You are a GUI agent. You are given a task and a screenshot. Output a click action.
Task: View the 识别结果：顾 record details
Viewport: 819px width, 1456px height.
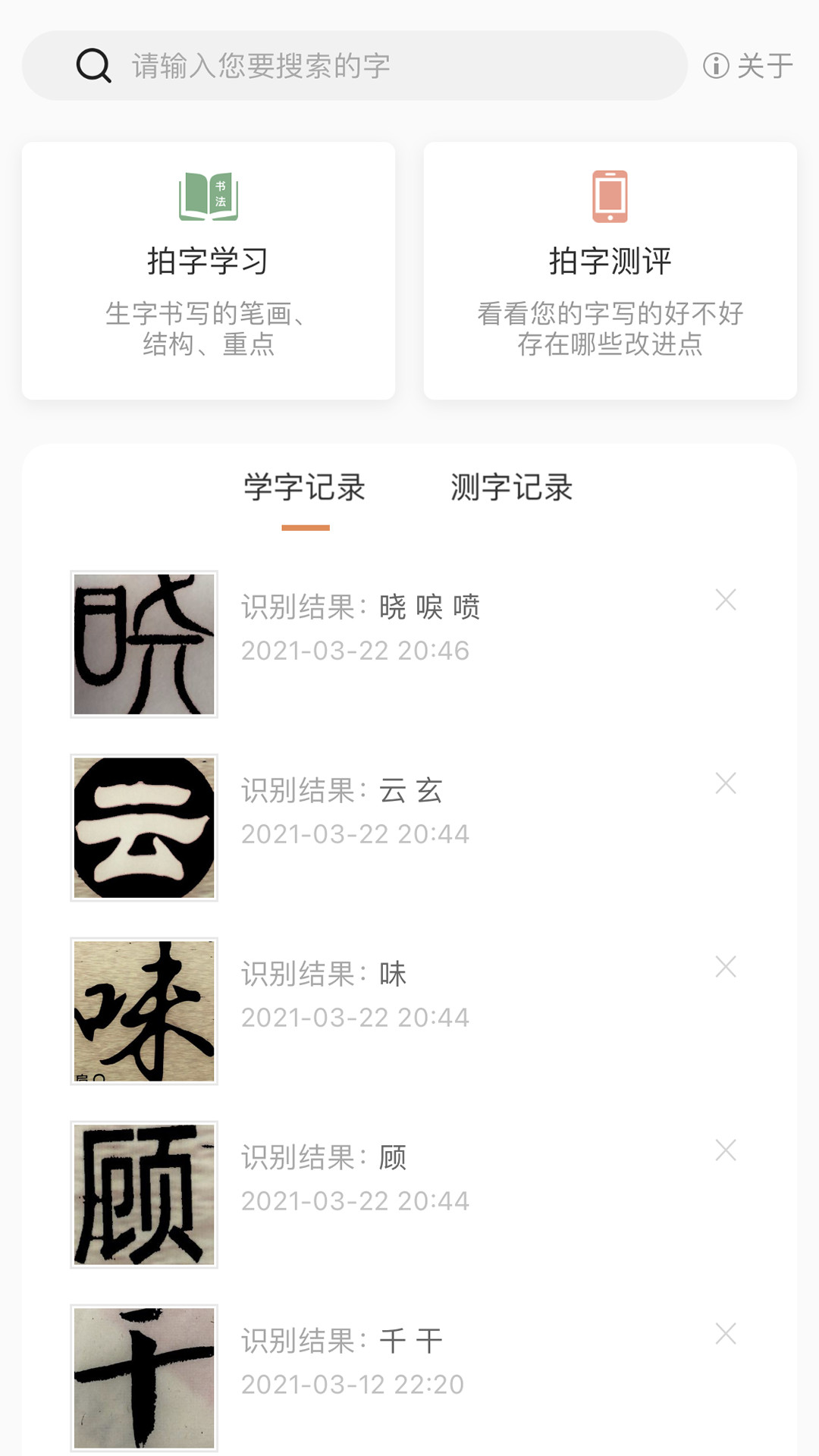tap(356, 1177)
